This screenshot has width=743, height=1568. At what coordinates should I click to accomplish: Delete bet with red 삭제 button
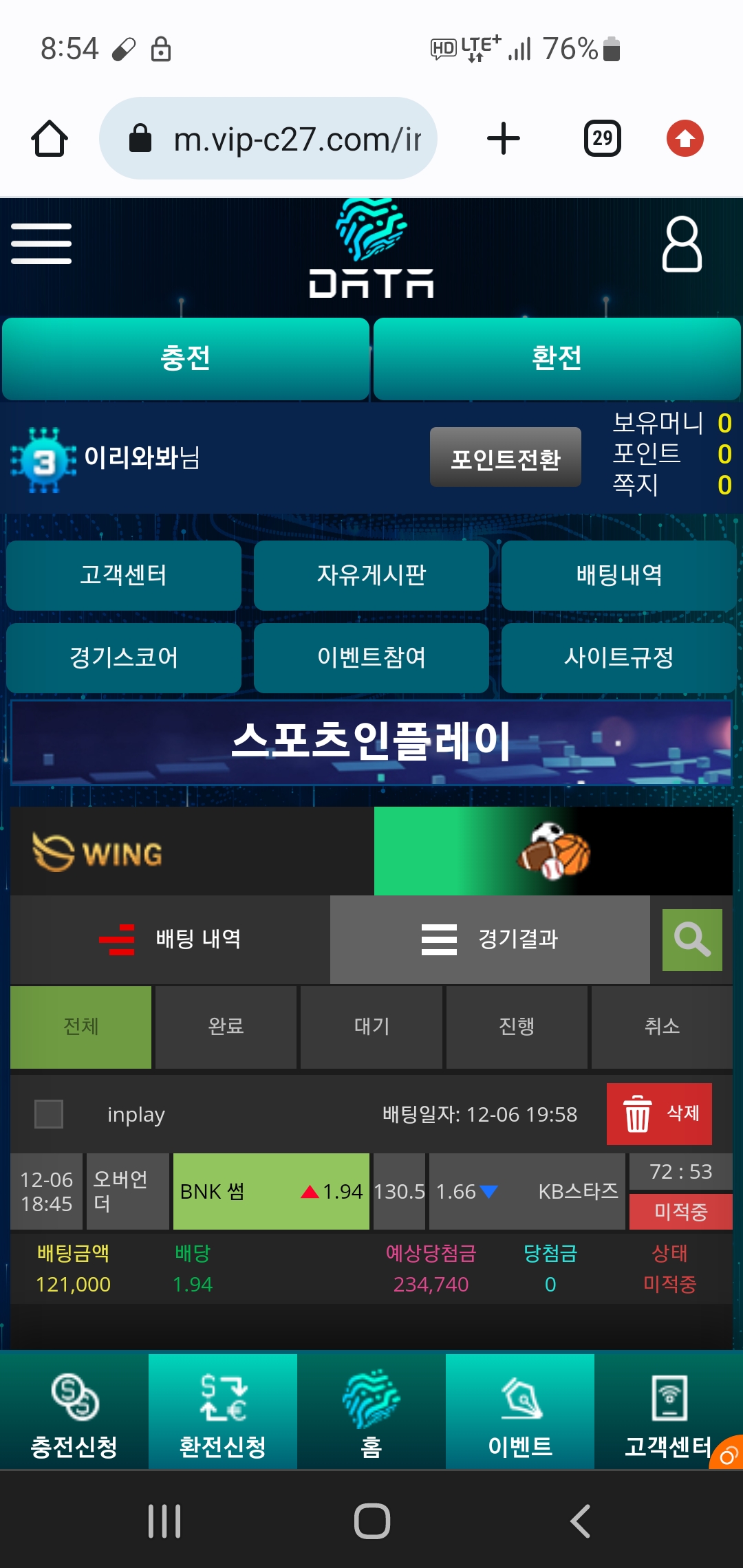(x=659, y=1114)
